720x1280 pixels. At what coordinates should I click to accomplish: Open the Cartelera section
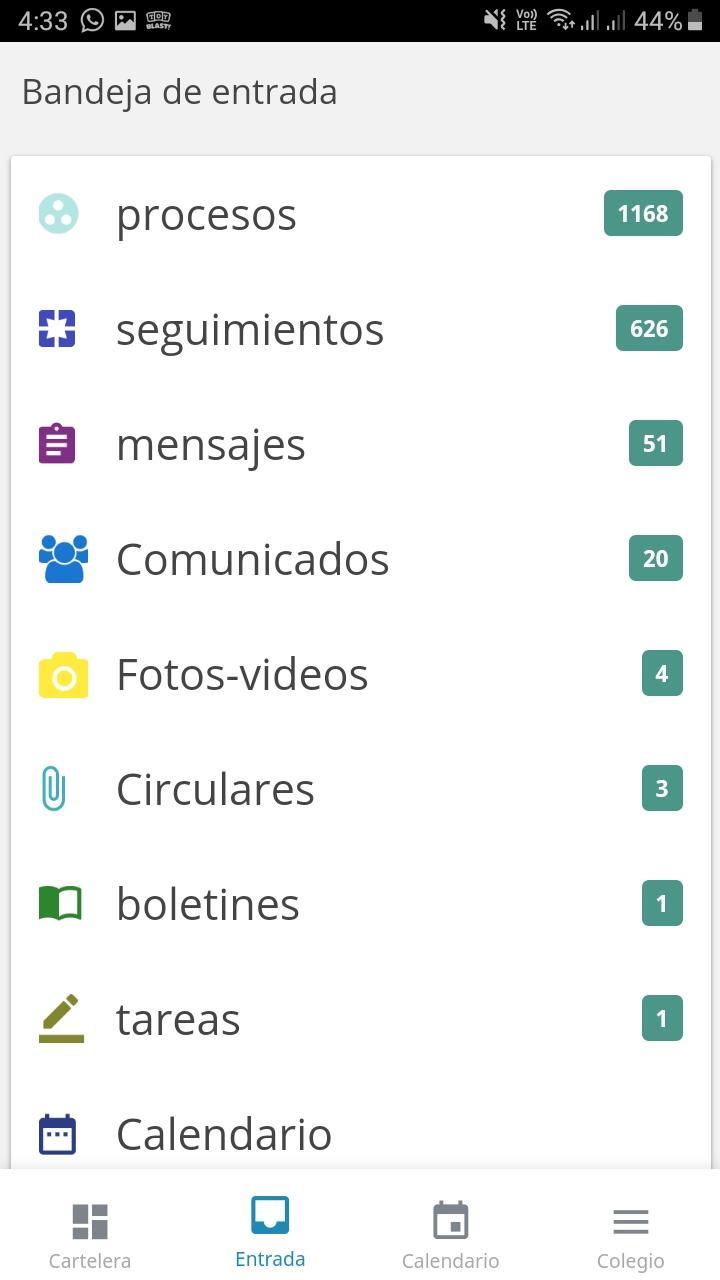click(89, 1232)
